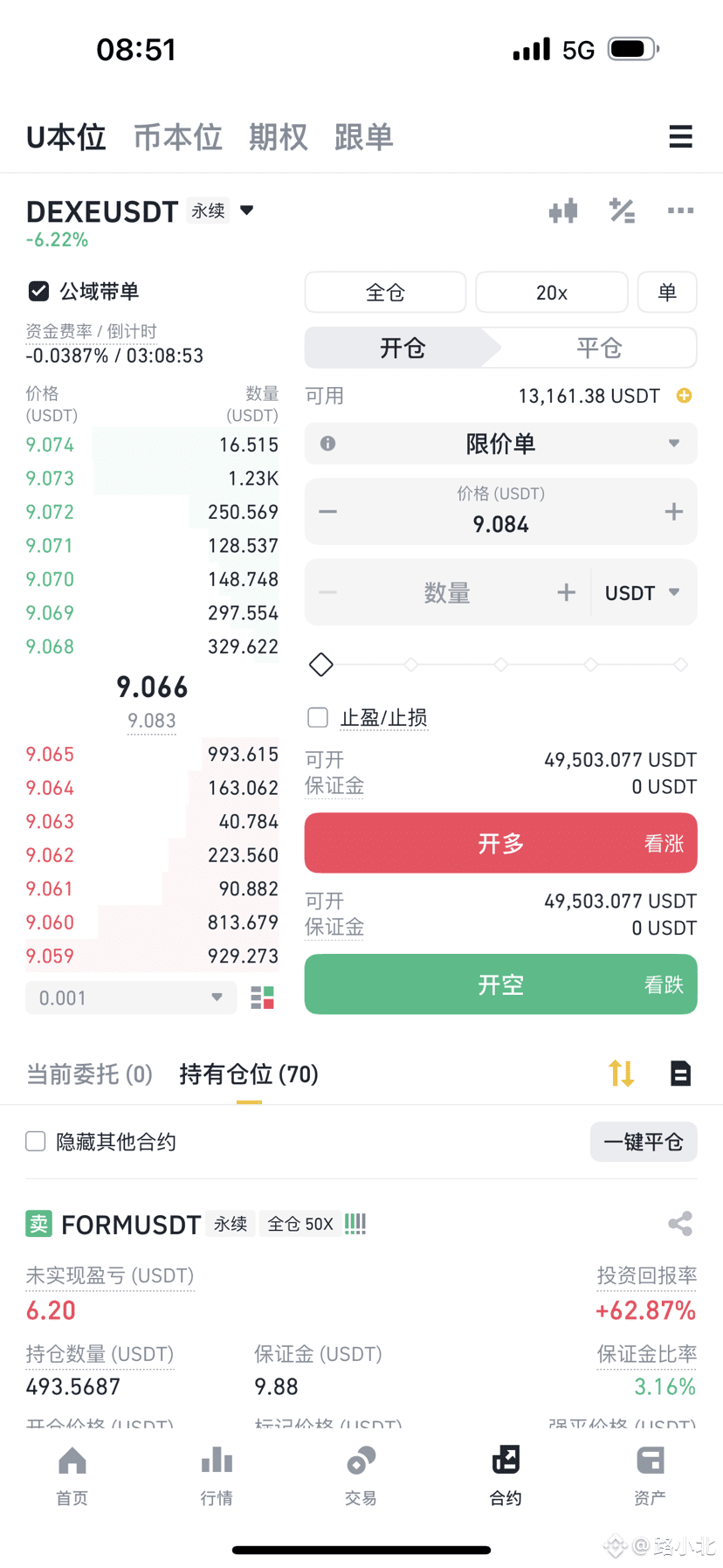Screen dimensions: 723x1568
Task: Increase price with the plus button
Action: 673,512
